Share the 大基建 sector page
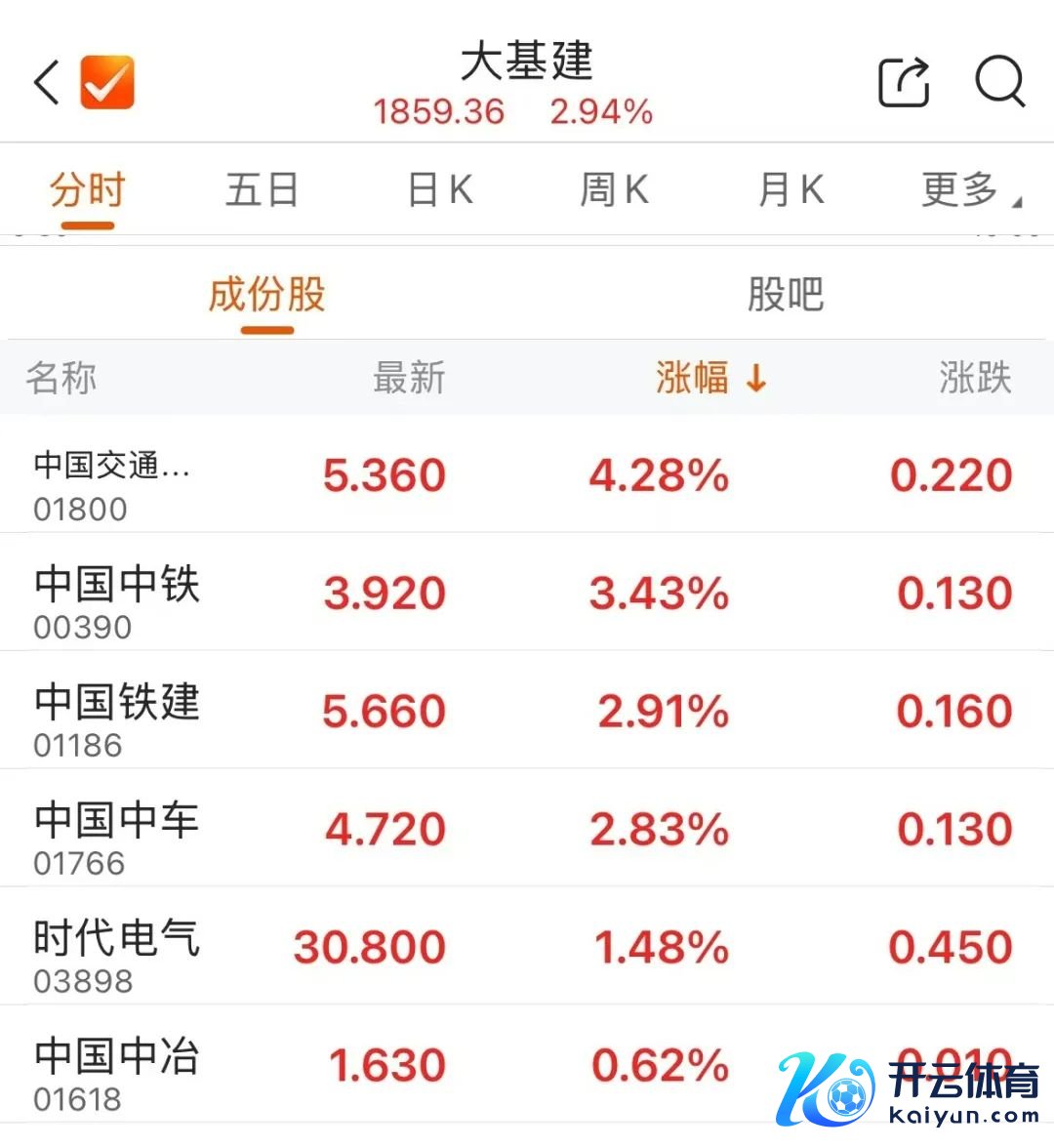Viewport: 1054px width, 1148px height. click(x=904, y=82)
